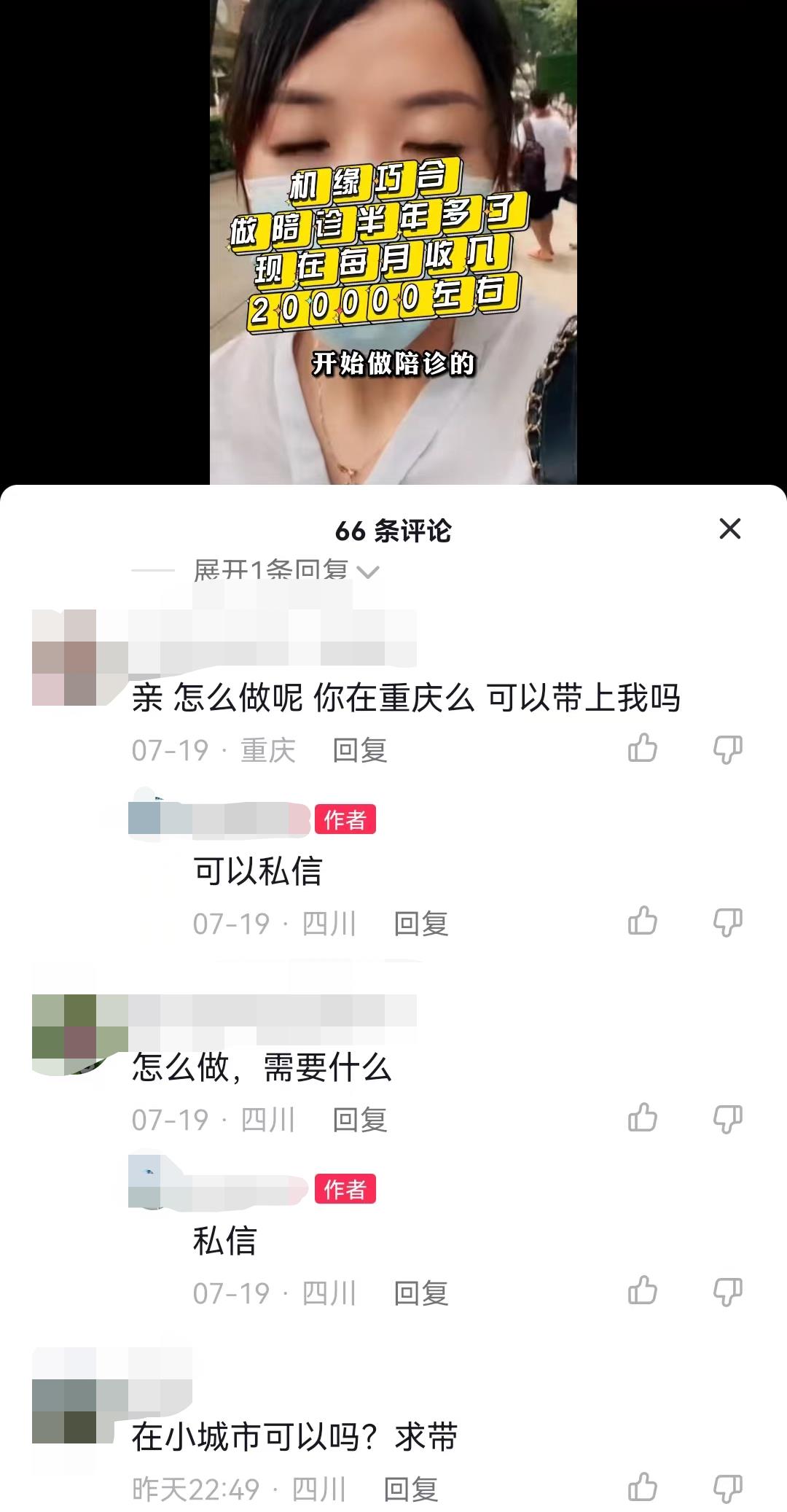
Task: Like the comment 怎么做，需要什么
Action: [x=643, y=1118]
